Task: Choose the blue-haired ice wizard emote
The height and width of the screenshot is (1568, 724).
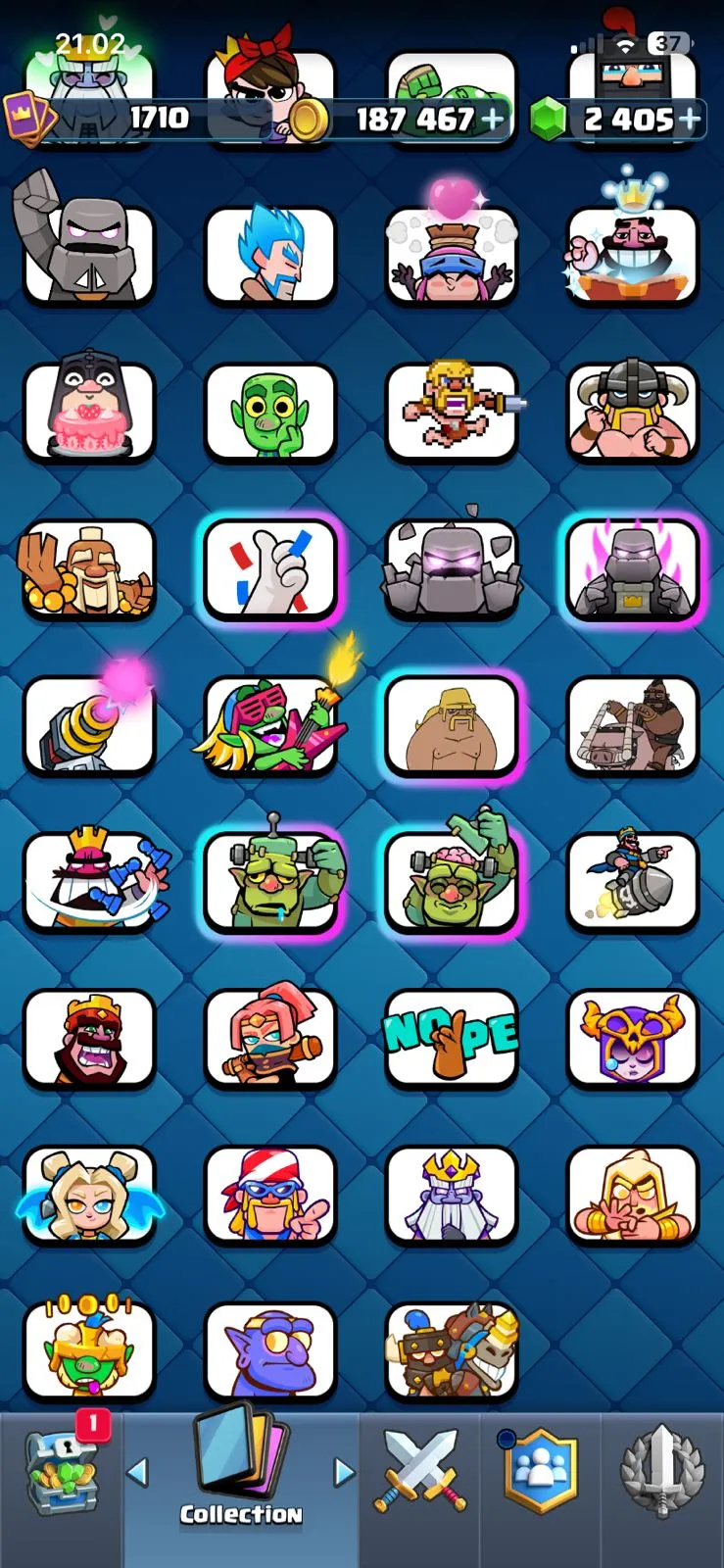Action: click(270, 255)
